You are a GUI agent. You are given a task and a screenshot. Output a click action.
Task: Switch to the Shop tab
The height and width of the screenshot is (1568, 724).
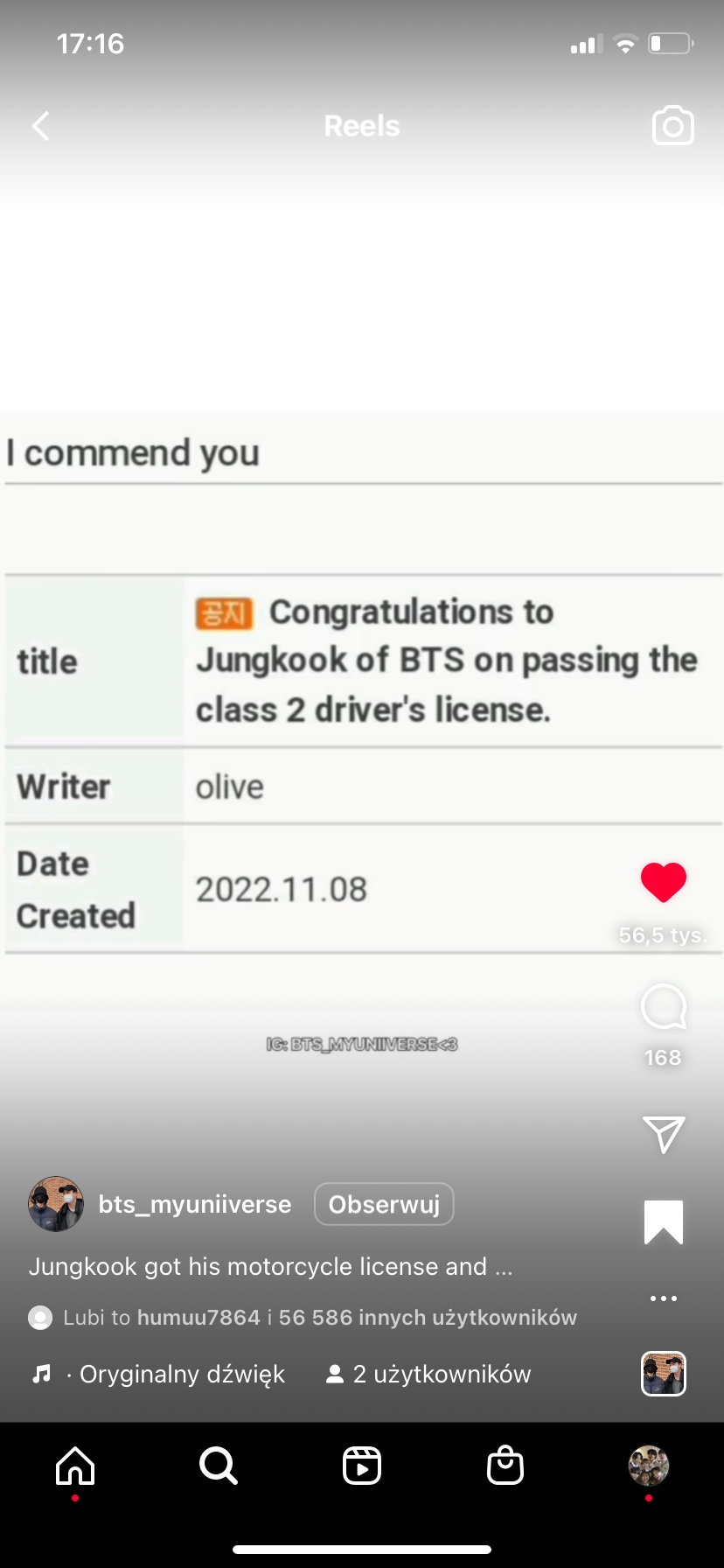click(505, 1465)
